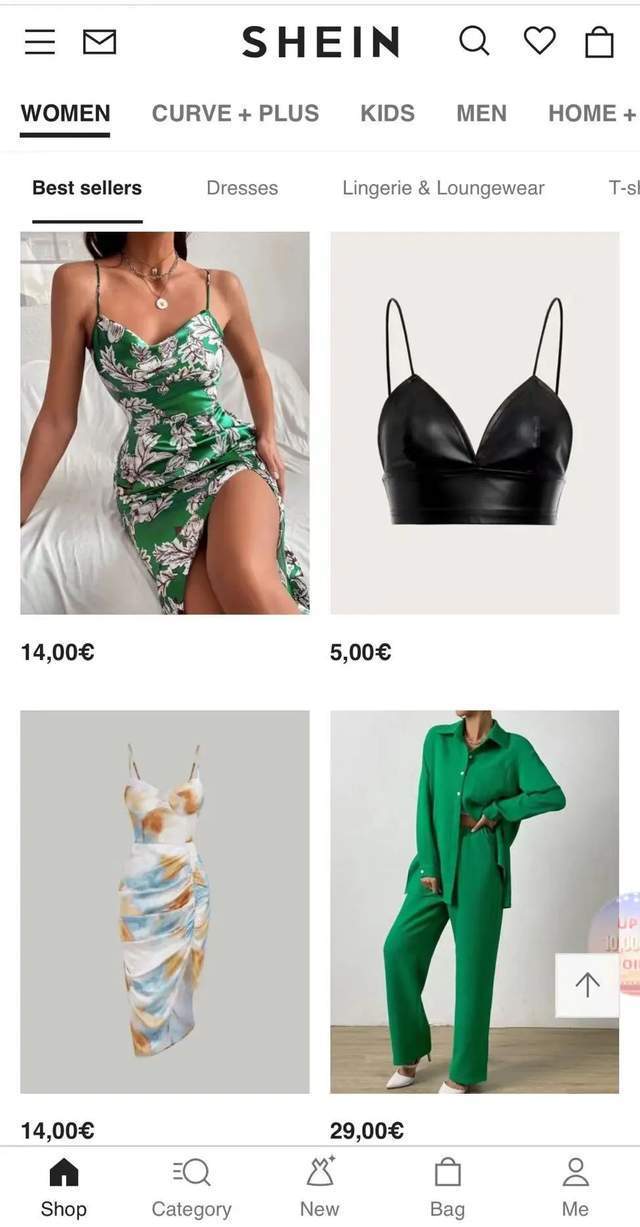Select Lingerie & Loungewear category

click(x=443, y=188)
